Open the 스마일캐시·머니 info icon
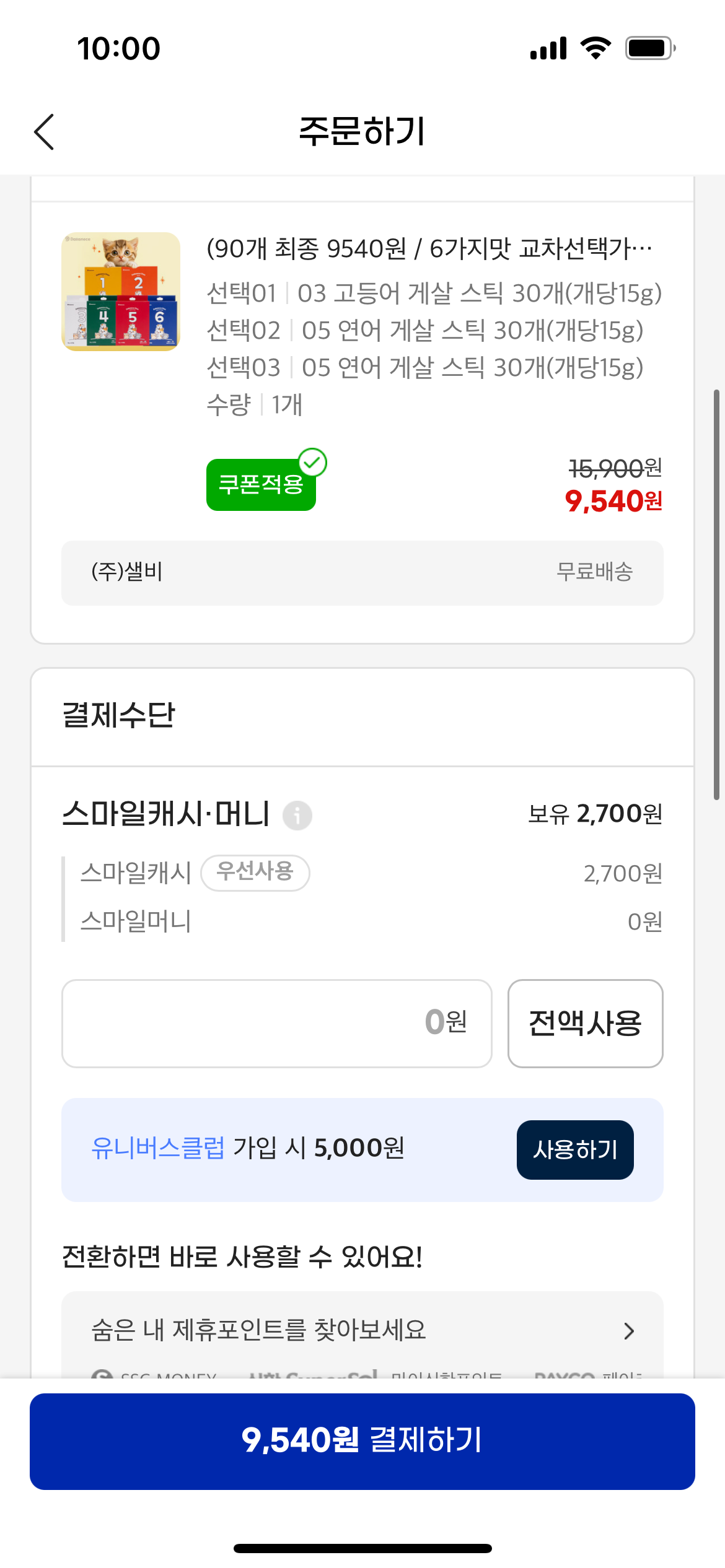The image size is (725, 1568). tap(297, 815)
